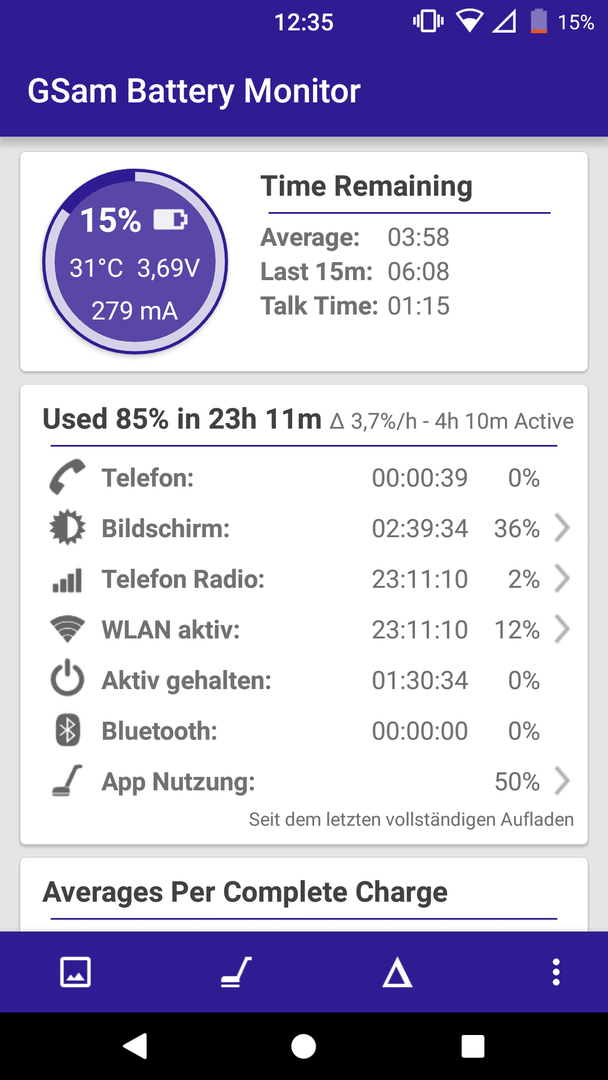Open the chart icon in bottom toolbar
Screen dimensions: 608x1080
tap(75, 973)
